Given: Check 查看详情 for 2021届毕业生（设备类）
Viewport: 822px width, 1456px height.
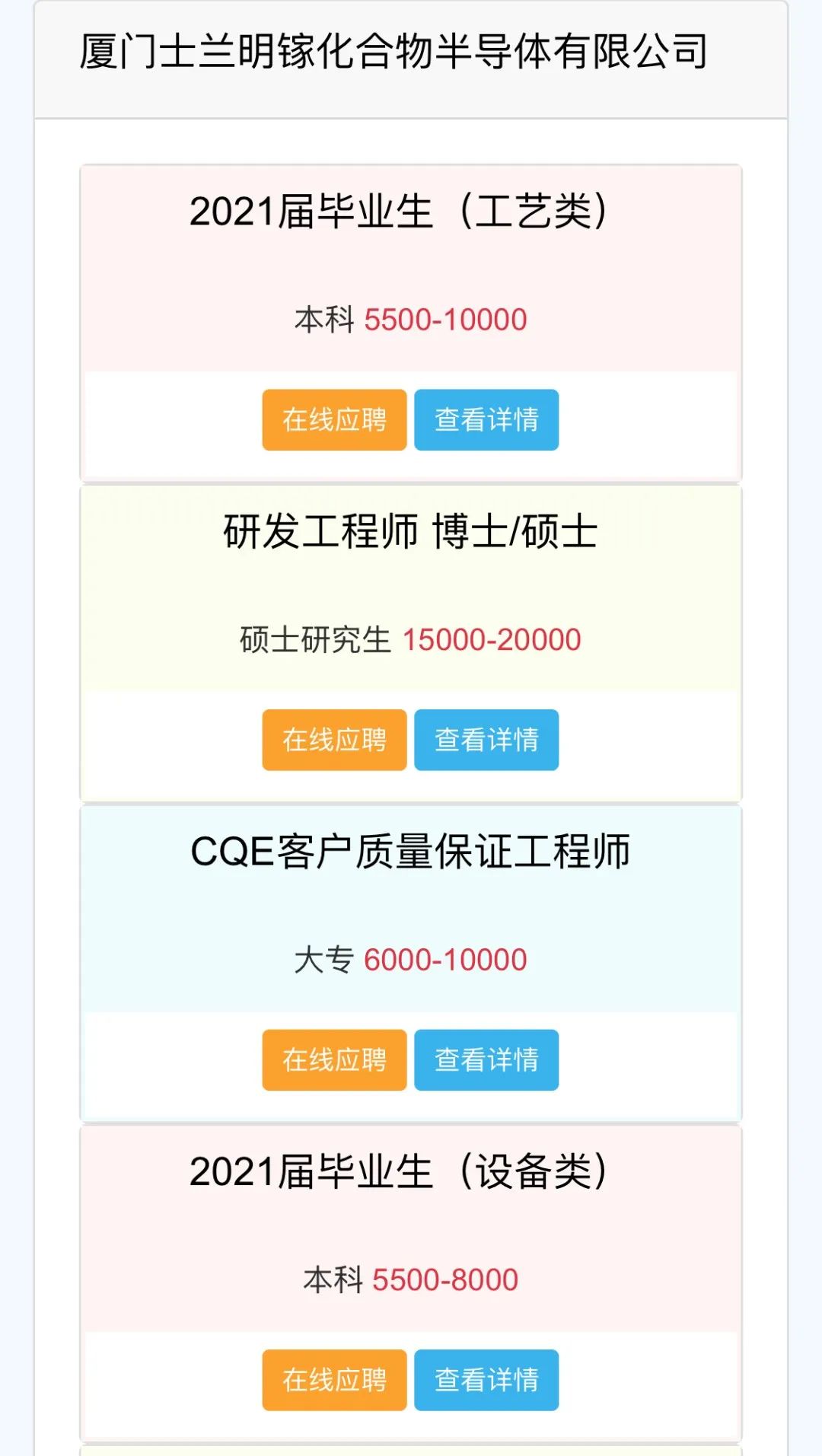Looking at the screenshot, I should click(x=486, y=1380).
